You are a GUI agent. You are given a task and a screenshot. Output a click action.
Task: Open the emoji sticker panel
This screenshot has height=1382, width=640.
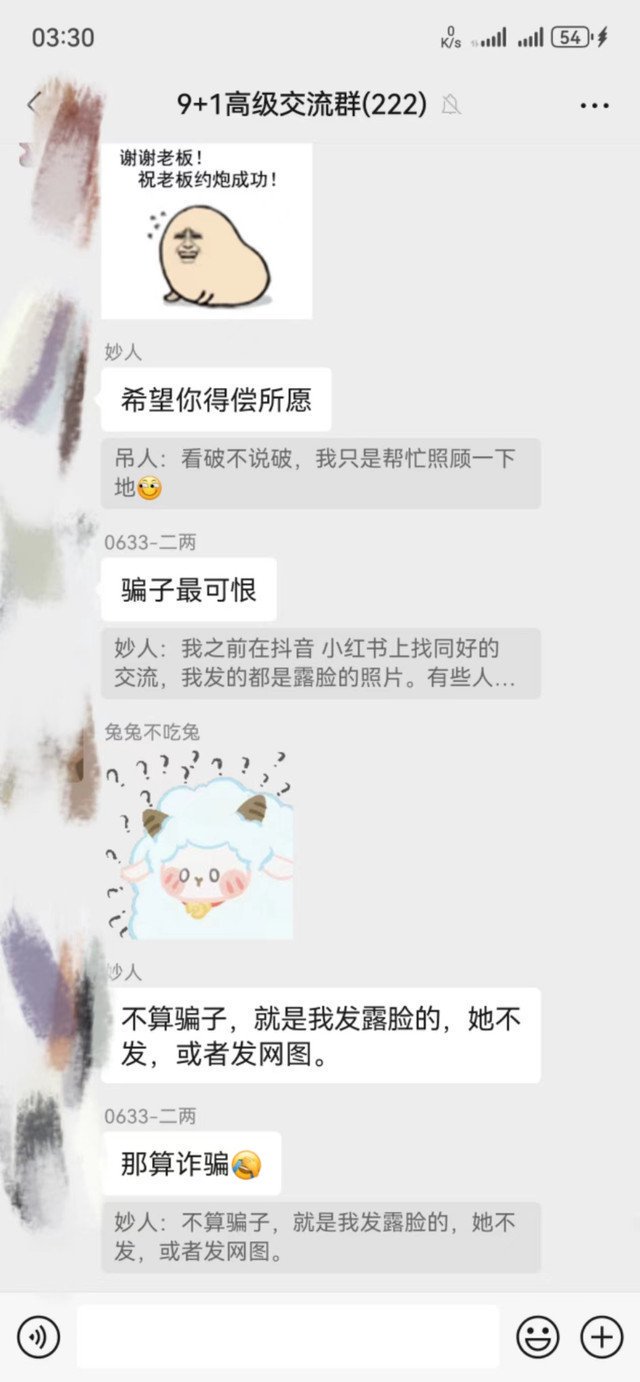[537, 1336]
